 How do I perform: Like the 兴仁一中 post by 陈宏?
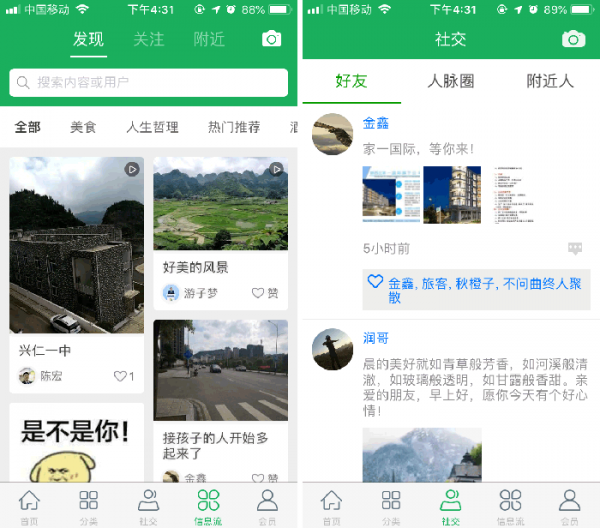pyautogui.click(x=124, y=376)
